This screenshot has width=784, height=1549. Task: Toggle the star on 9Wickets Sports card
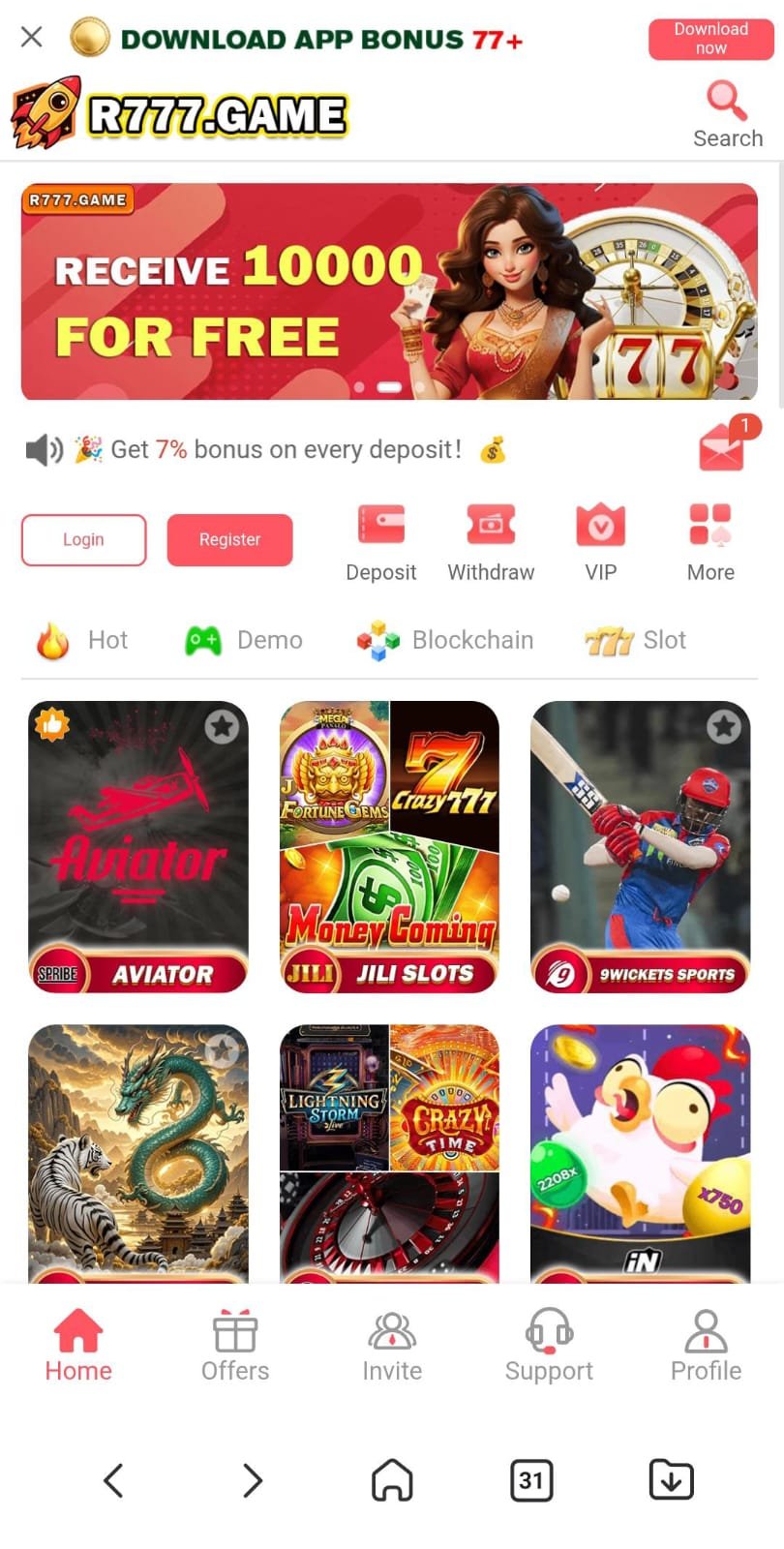click(724, 727)
